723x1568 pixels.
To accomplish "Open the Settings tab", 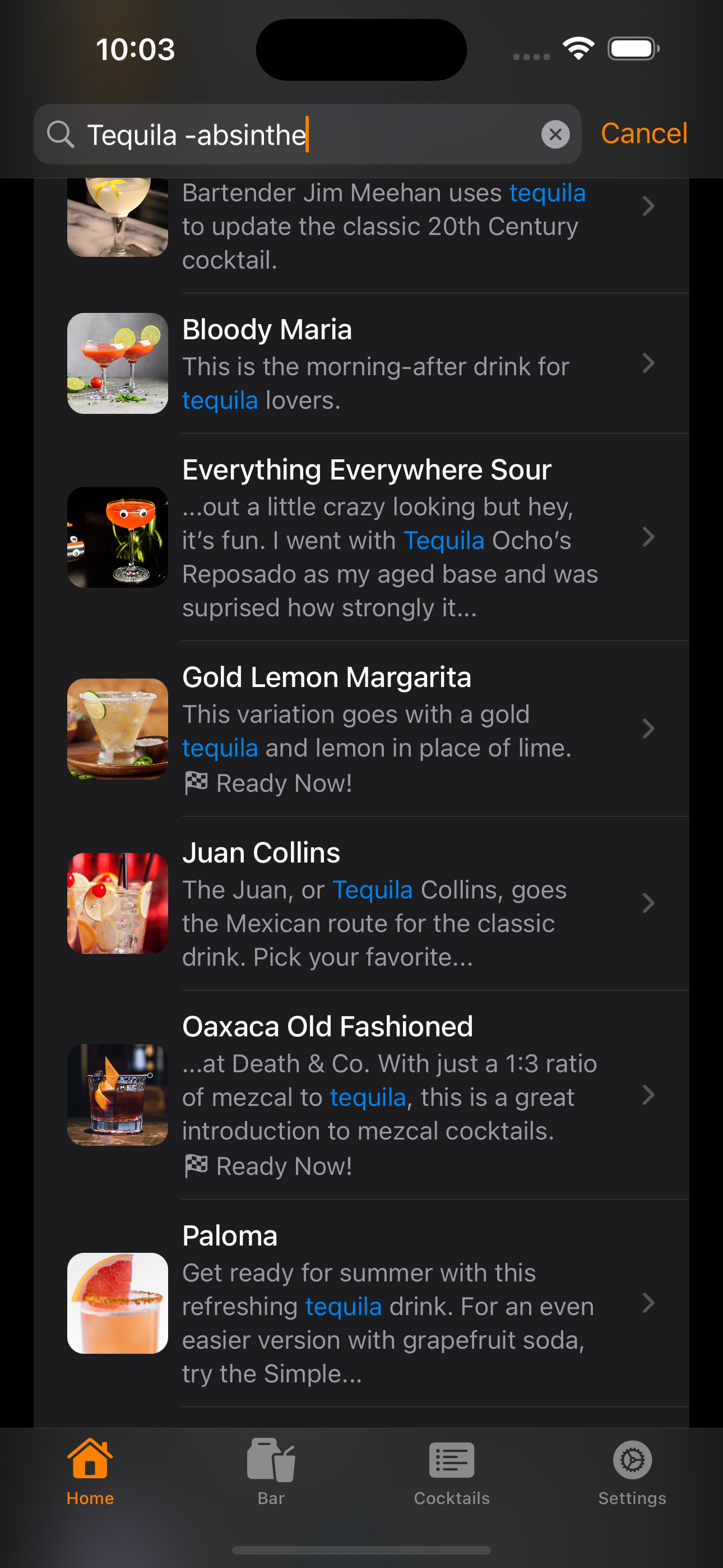I will (632, 1471).
